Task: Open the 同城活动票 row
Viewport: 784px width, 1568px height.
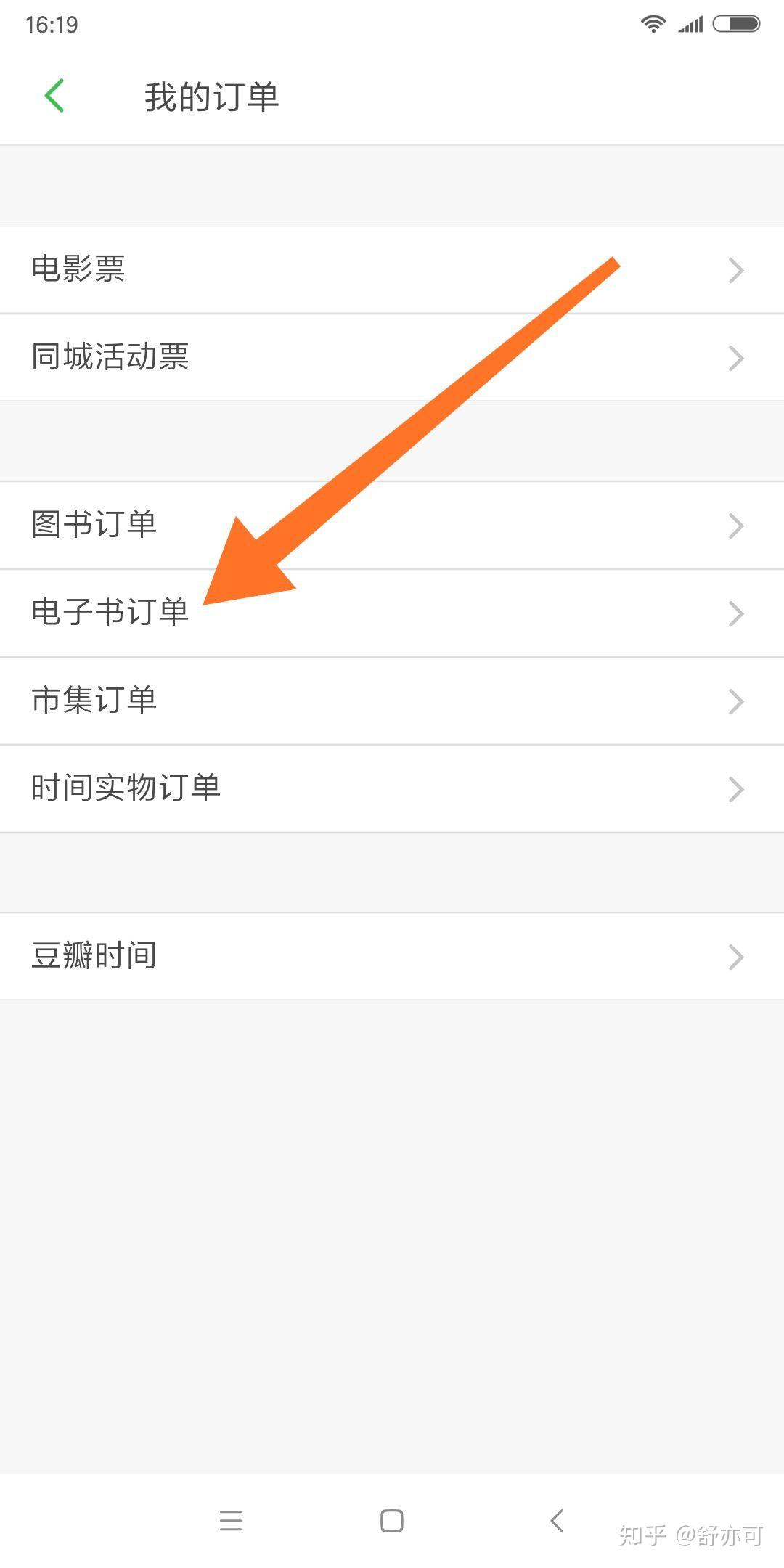Action: point(392,358)
